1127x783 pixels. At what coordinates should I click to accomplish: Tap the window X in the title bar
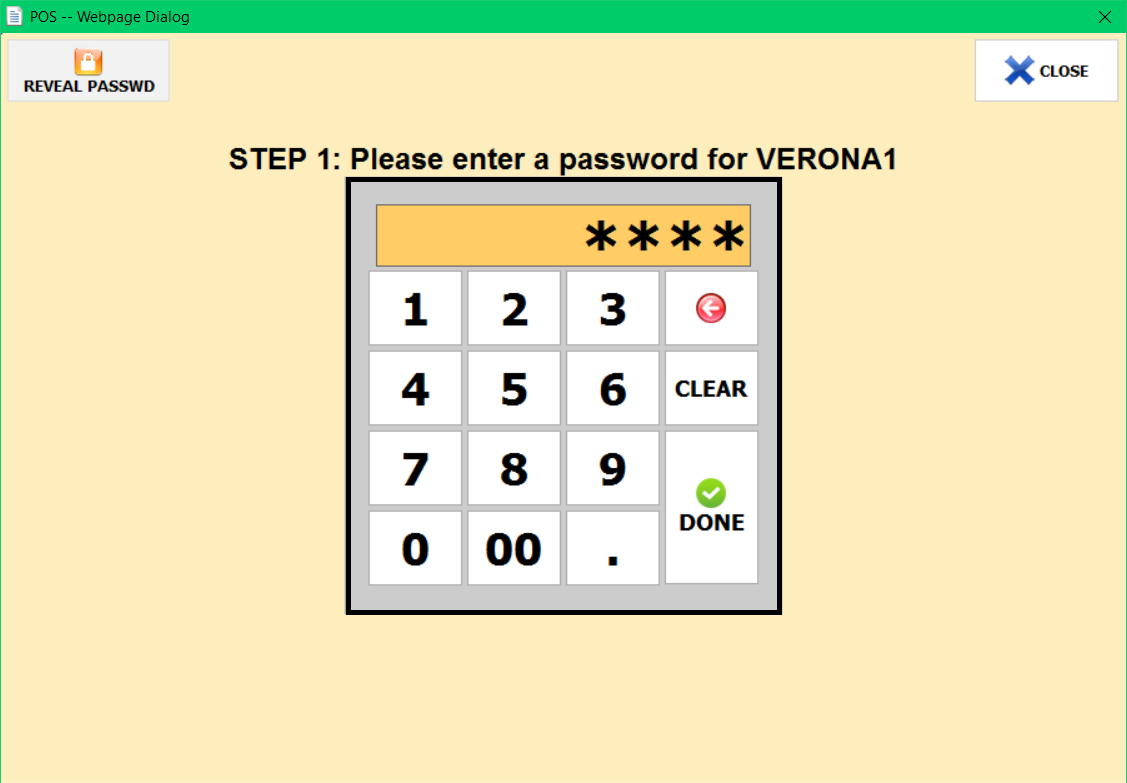[x=1105, y=17]
